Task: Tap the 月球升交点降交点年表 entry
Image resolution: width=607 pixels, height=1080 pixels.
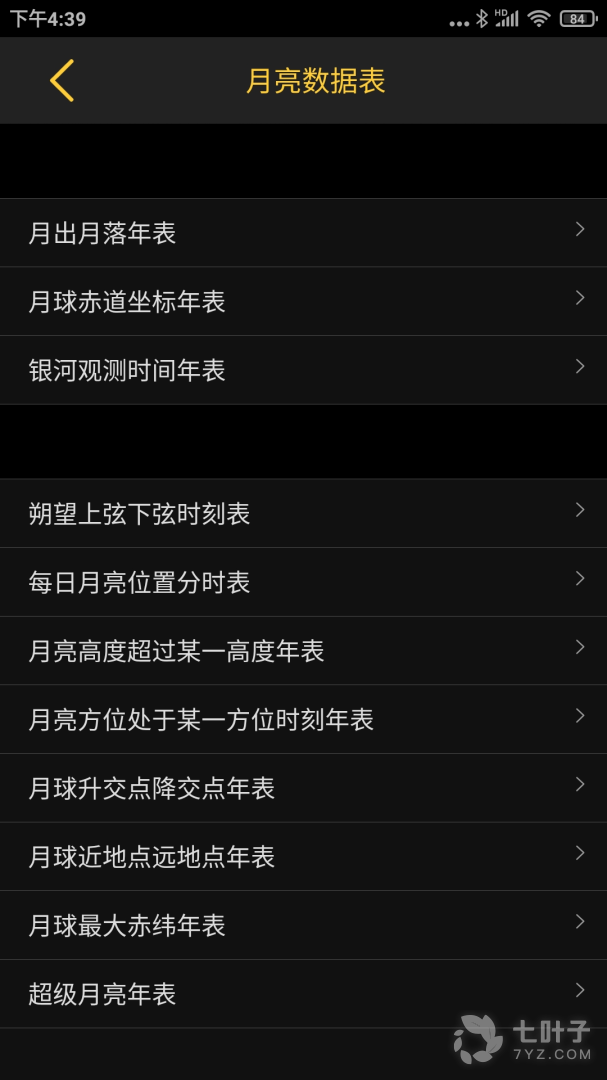Action: (303, 788)
